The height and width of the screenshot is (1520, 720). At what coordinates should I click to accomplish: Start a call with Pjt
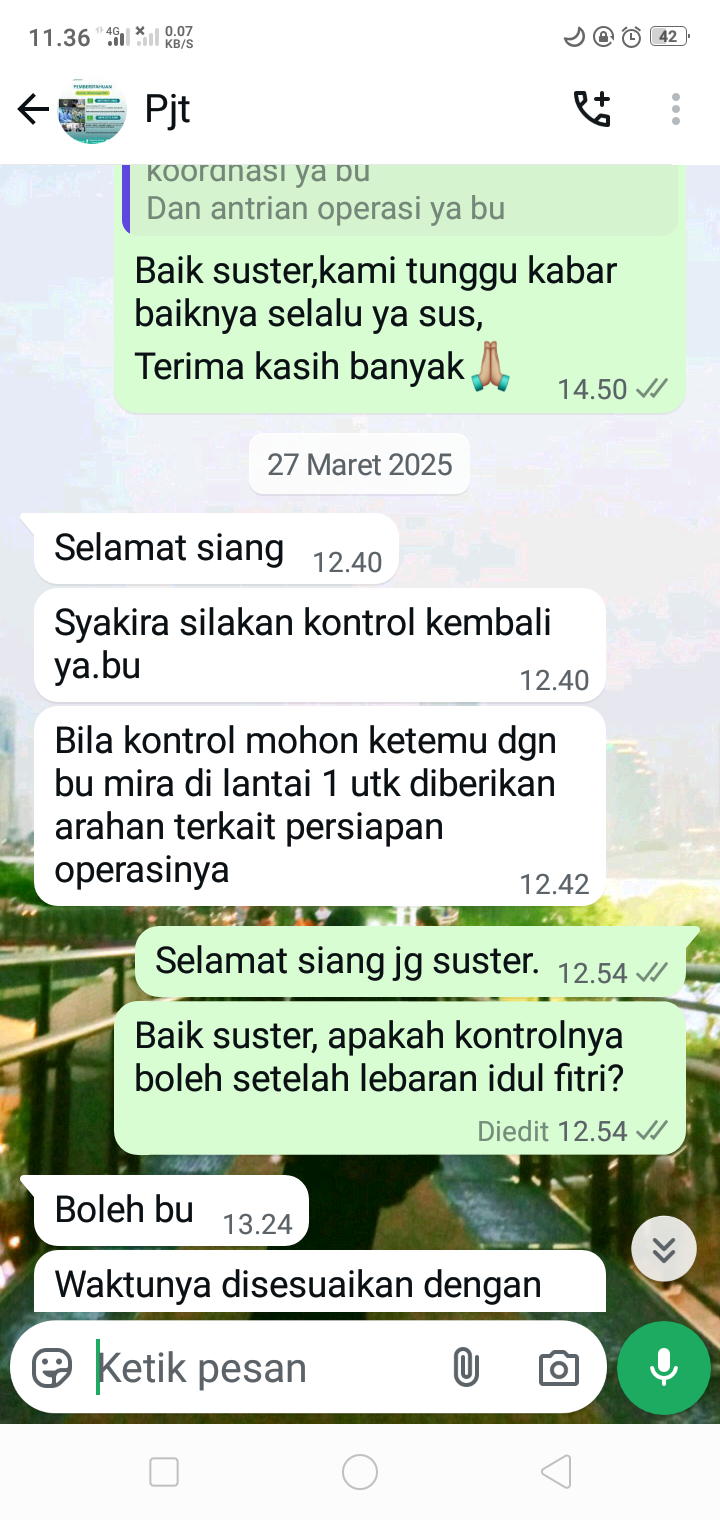click(592, 109)
